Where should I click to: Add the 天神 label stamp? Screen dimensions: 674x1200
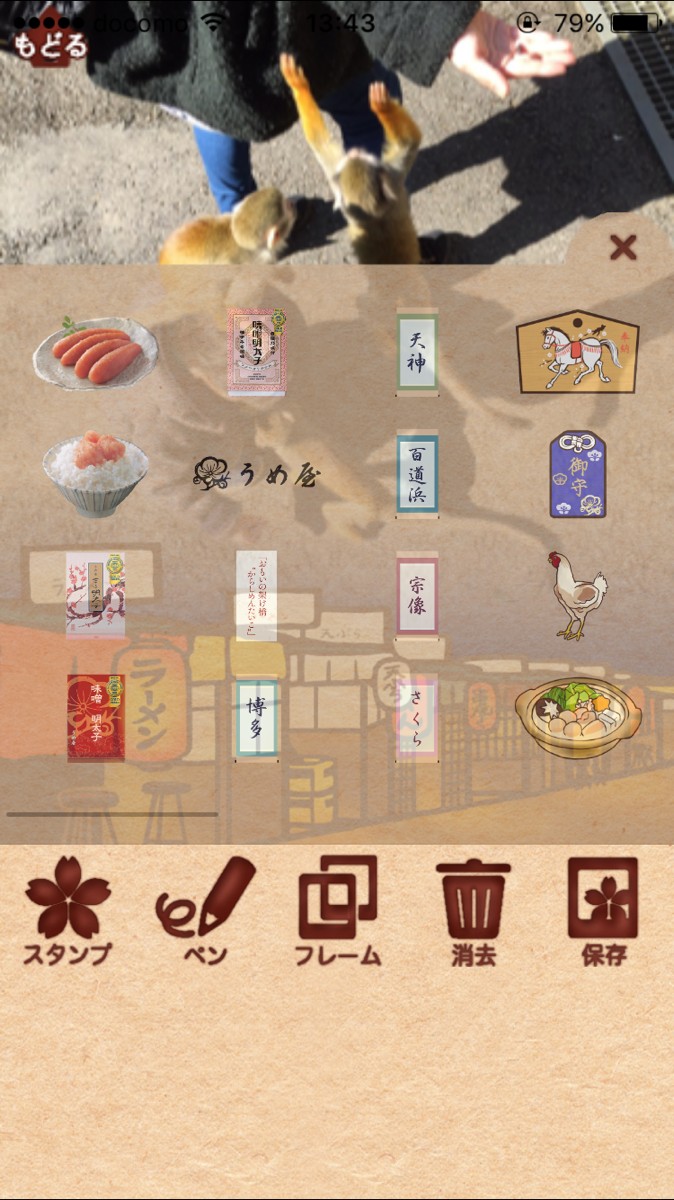click(417, 352)
